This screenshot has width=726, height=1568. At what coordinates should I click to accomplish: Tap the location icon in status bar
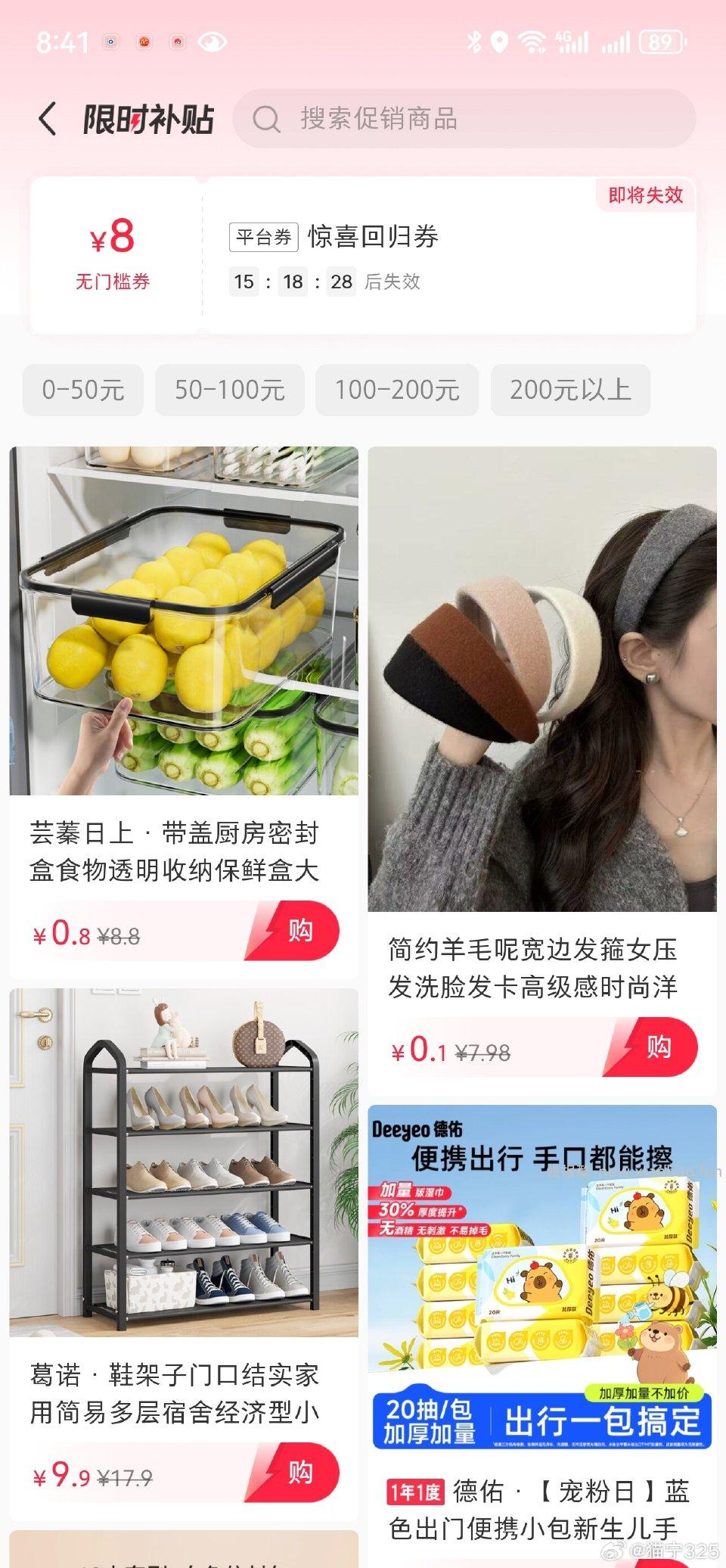[x=501, y=43]
